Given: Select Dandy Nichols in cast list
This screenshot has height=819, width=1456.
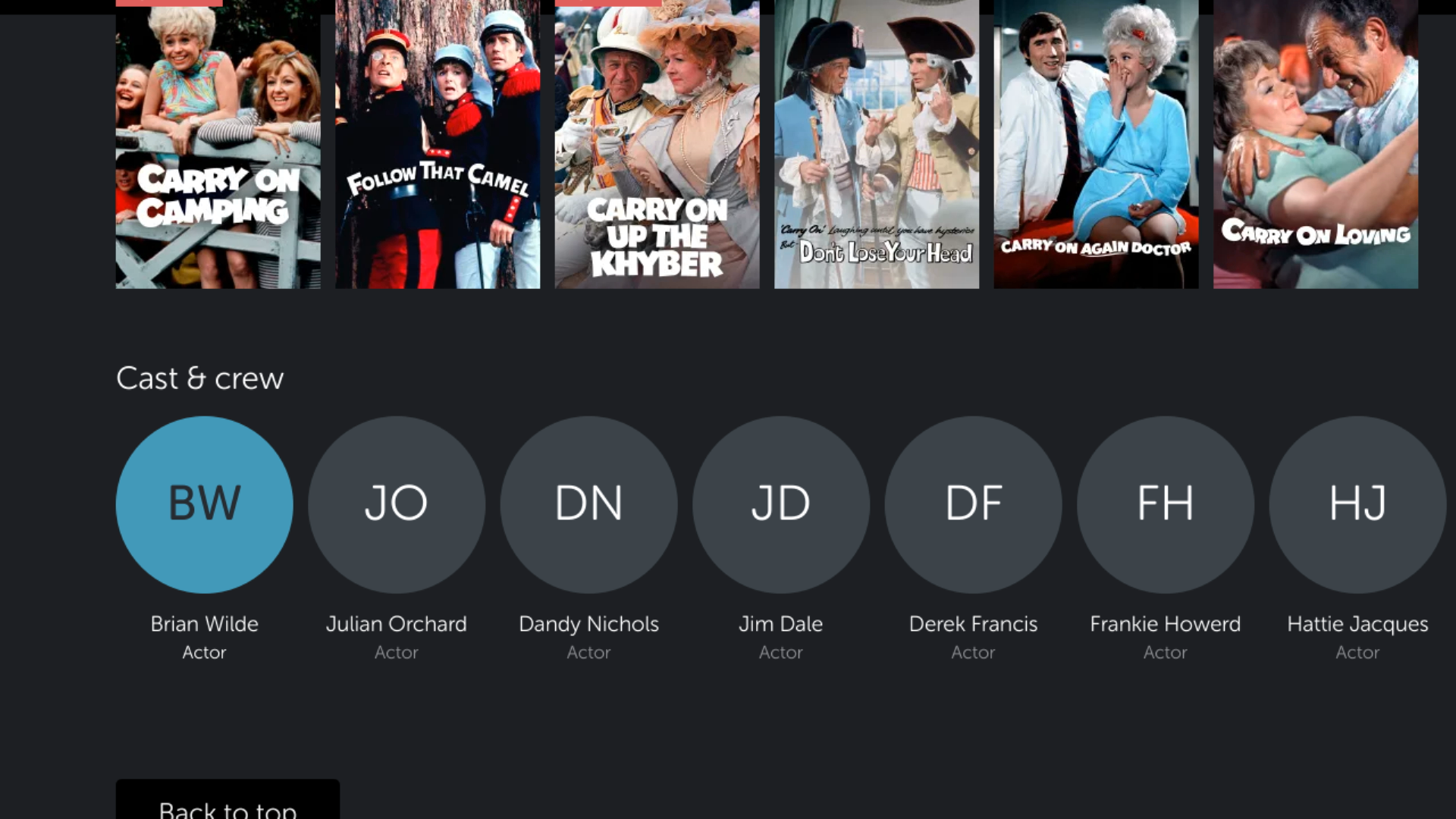Looking at the screenshot, I should (588, 504).
